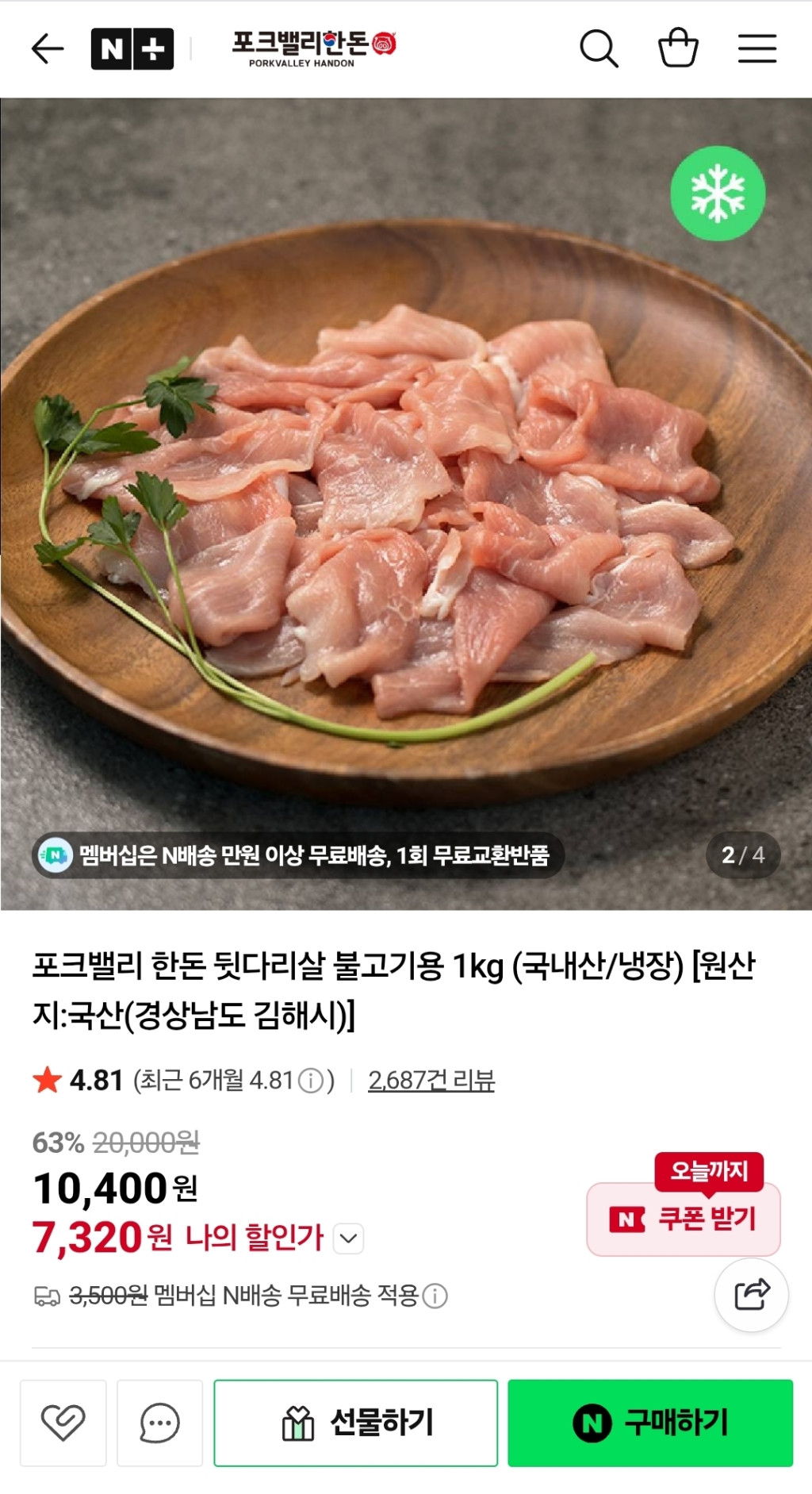
Task: Open the 2,687건 리뷰 reviews link
Action: point(431,1080)
